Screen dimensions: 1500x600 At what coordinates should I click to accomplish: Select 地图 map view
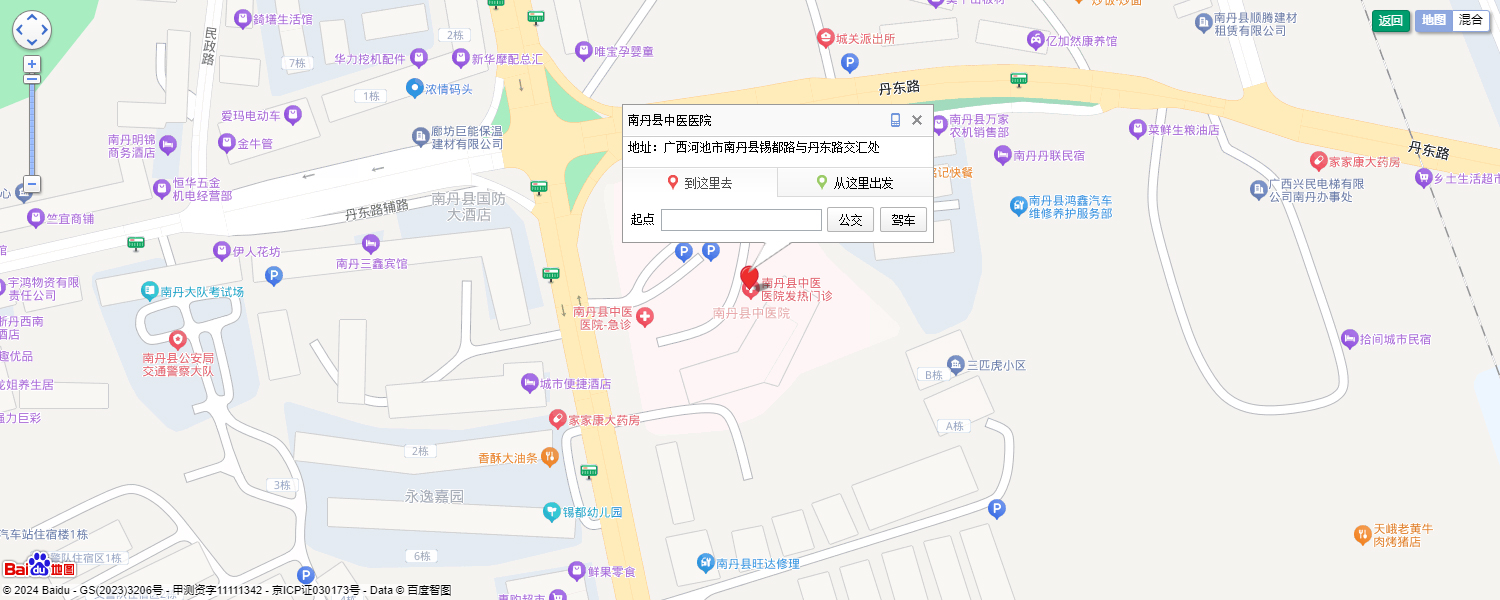coord(1433,20)
